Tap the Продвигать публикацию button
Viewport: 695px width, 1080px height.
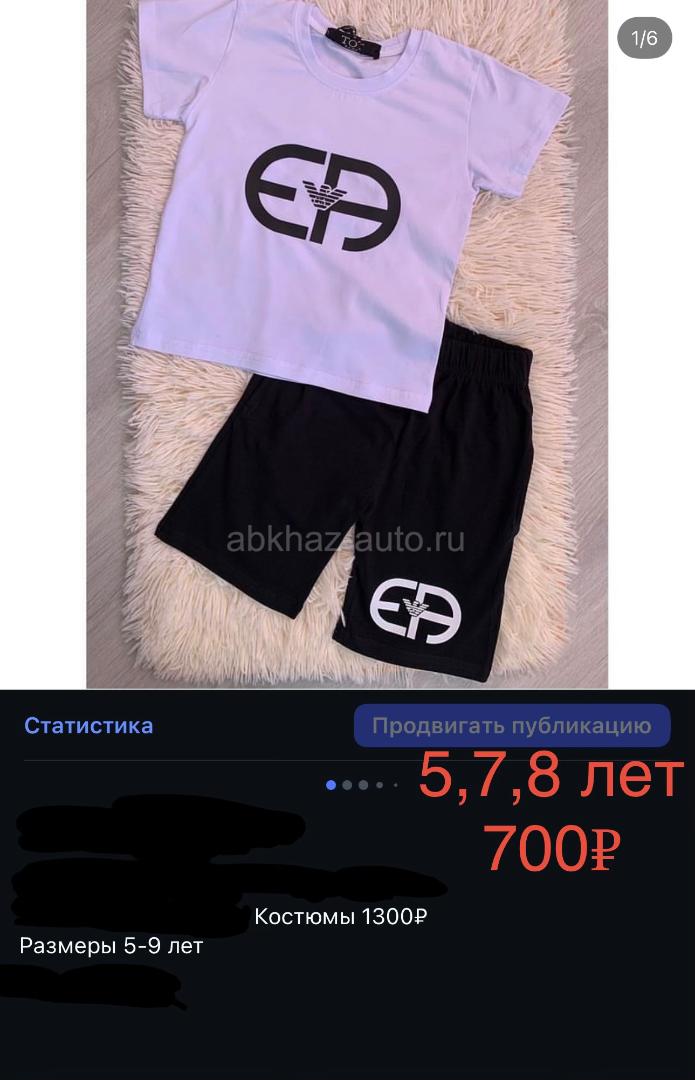click(x=511, y=726)
